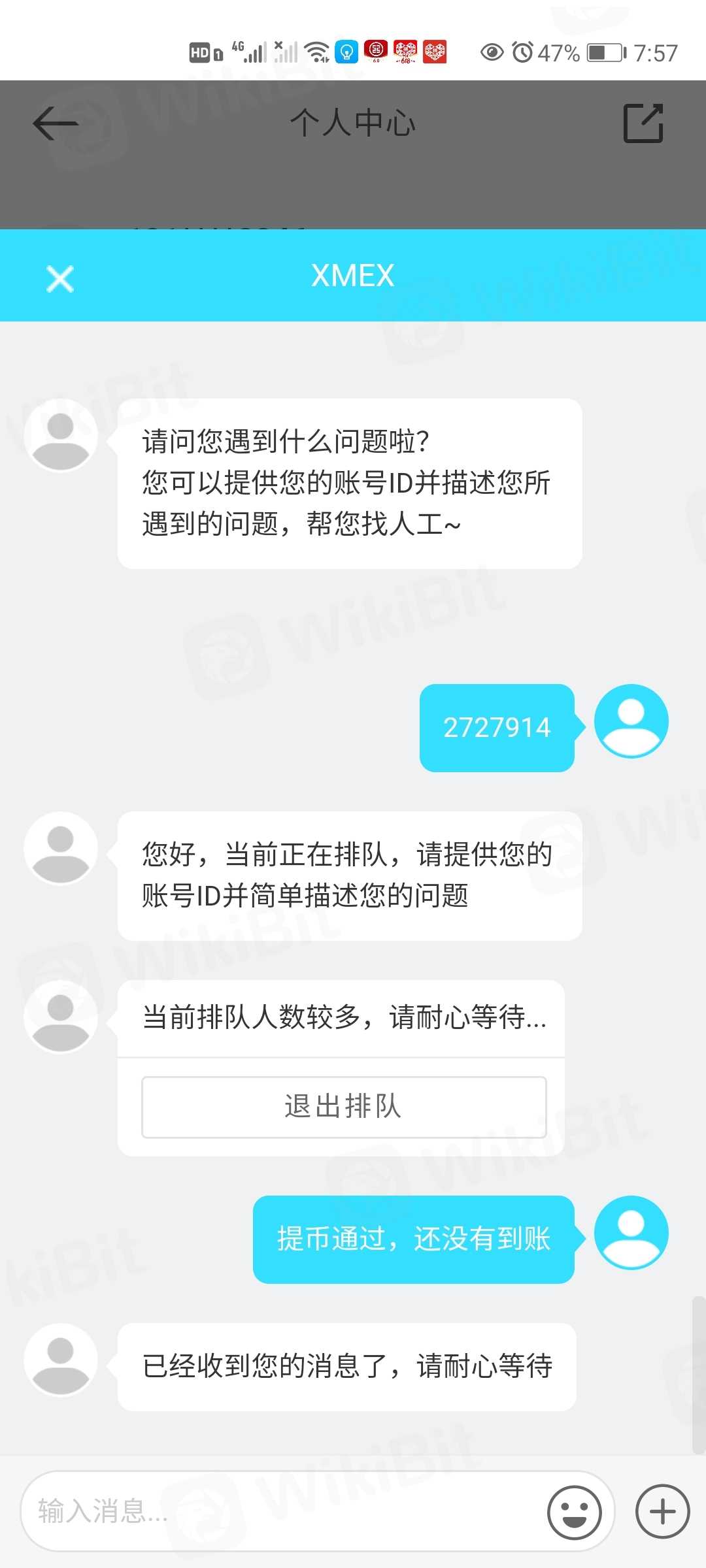Focus the 输入消息 message field

click(x=281, y=1511)
